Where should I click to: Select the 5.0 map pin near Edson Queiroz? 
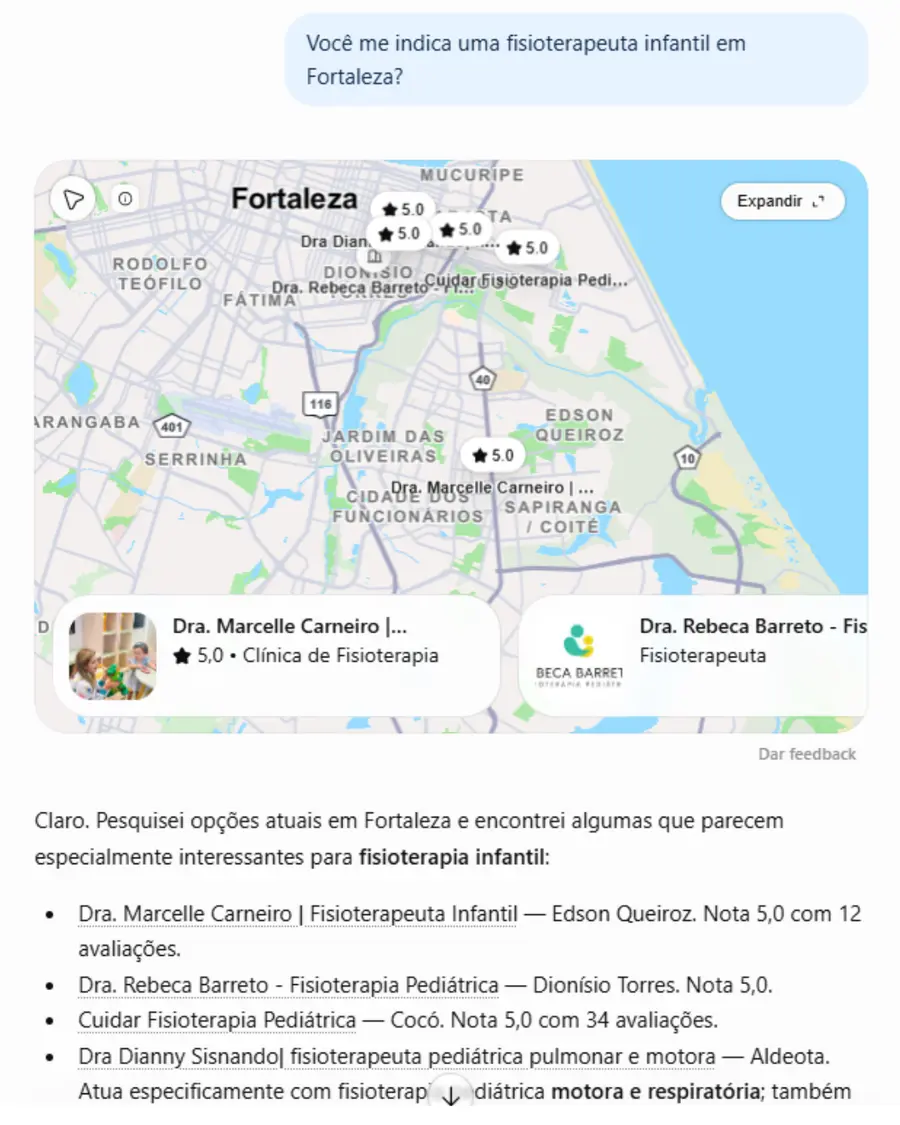(493, 456)
